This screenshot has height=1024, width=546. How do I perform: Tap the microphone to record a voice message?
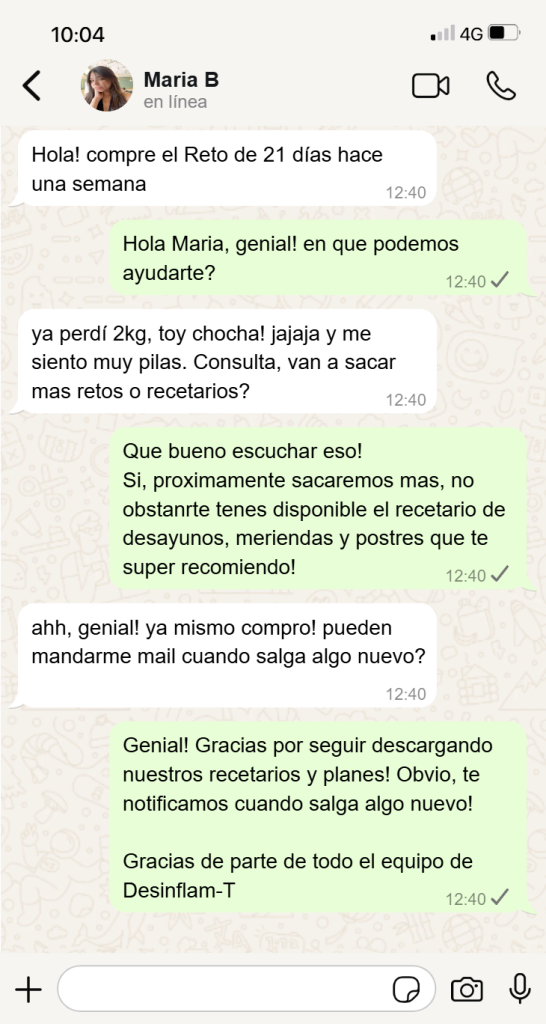tap(520, 989)
